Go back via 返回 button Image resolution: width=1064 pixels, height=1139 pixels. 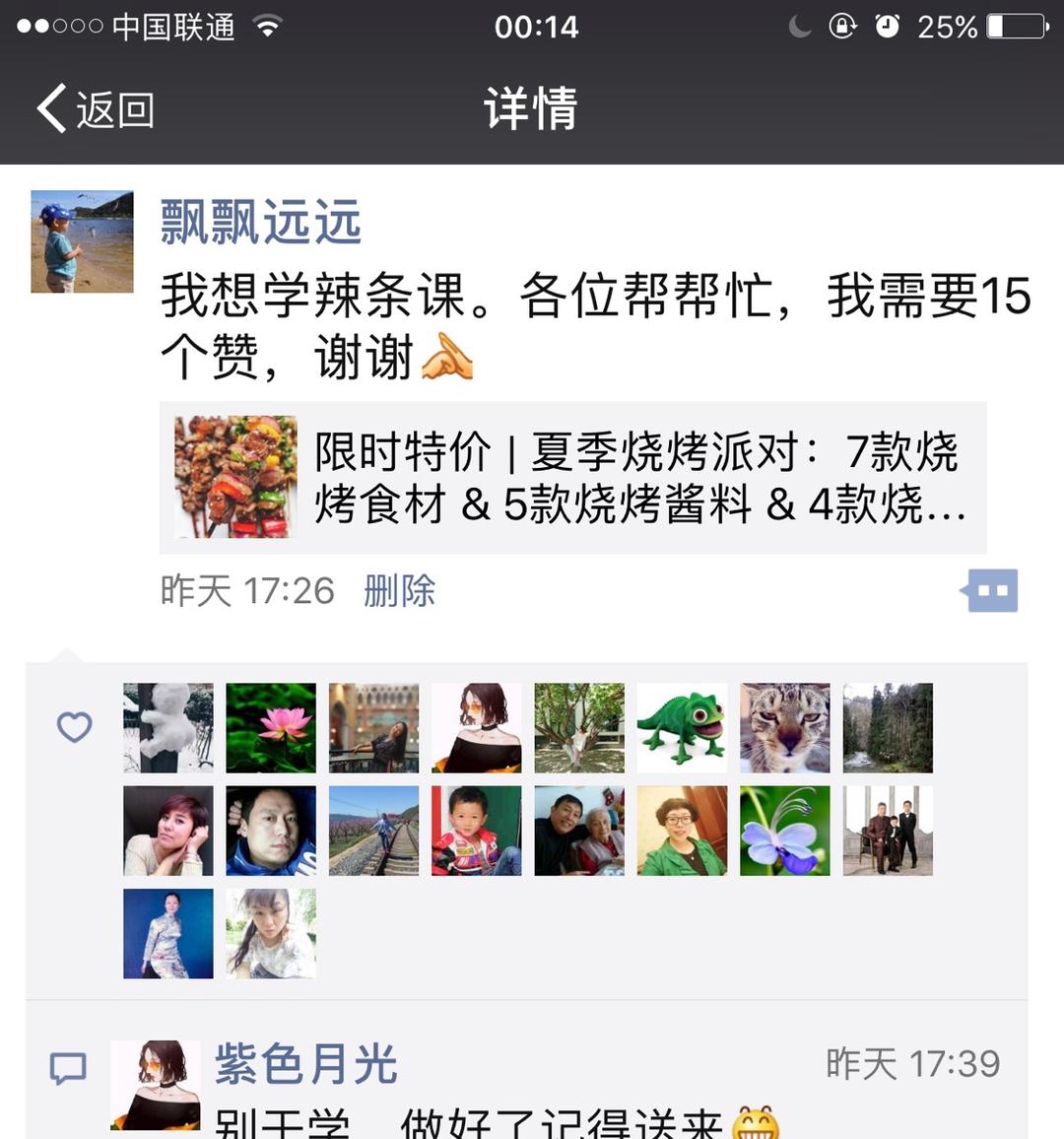coord(96,109)
